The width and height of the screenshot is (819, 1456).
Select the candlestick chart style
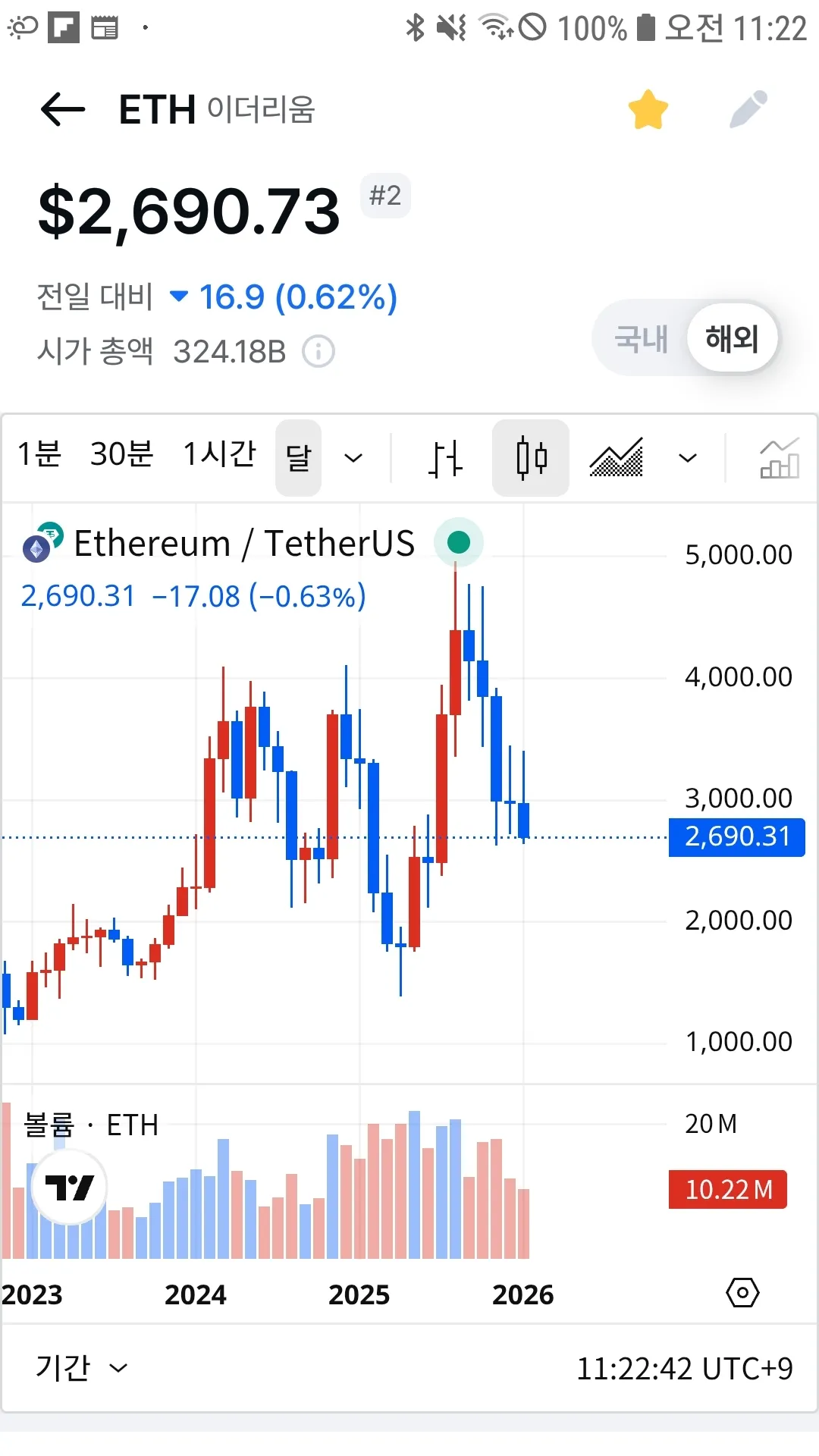(x=531, y=458)
